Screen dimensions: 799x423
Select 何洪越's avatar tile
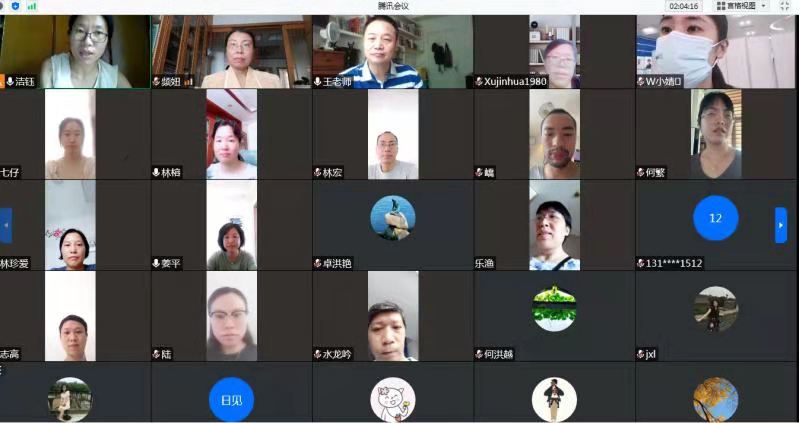tap(553, 309)
